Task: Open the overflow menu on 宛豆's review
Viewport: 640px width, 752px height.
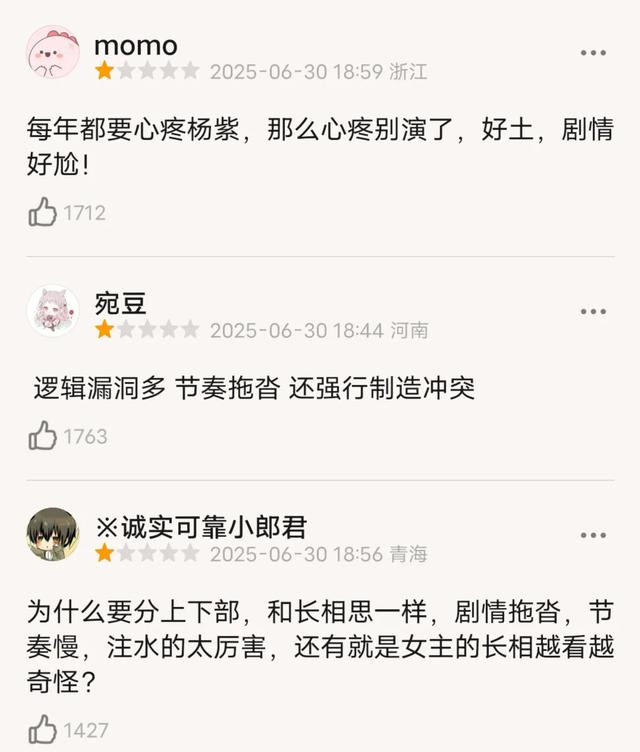Action: (593, 311)
